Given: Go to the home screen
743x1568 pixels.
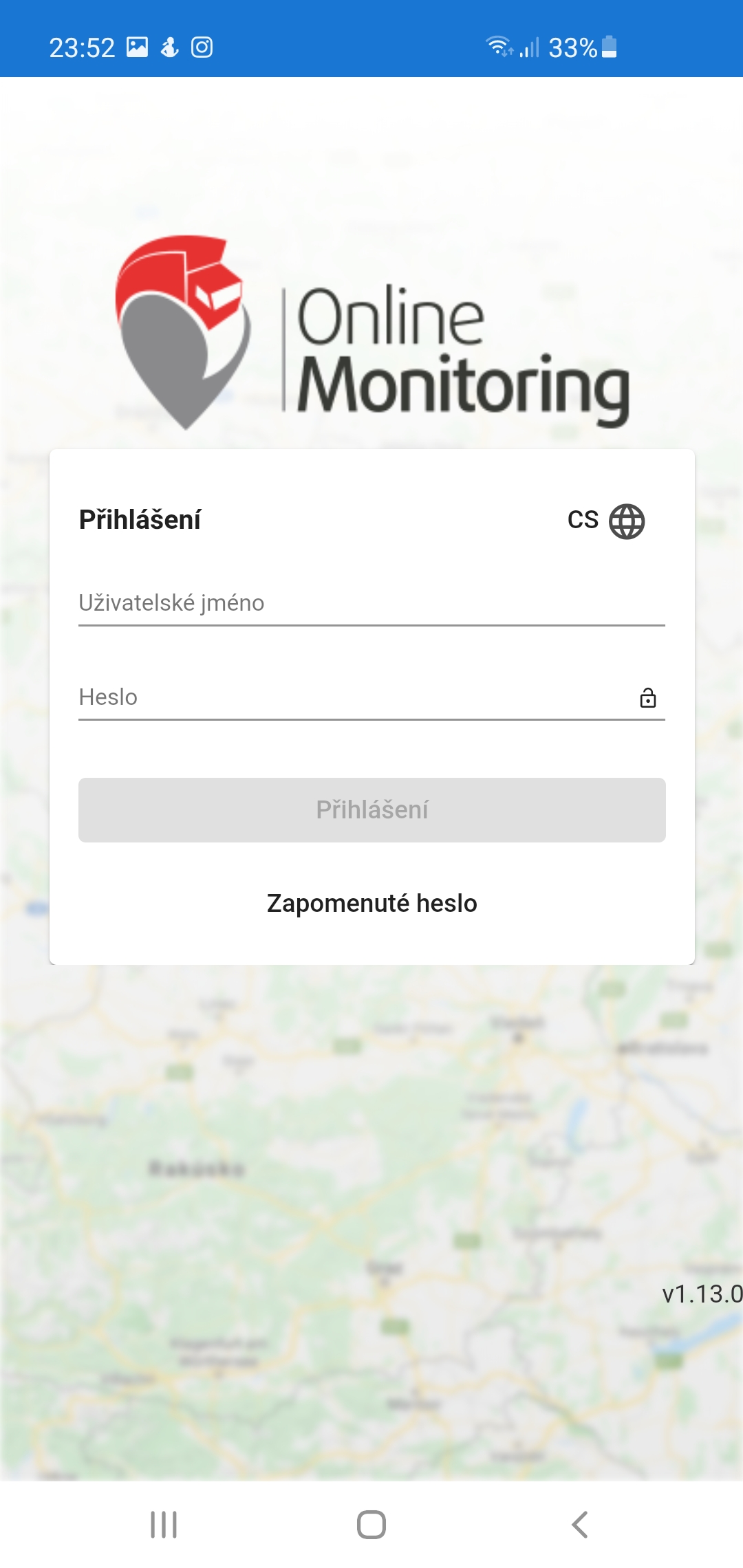Looking at the screenshot, I should pyautogui.click(x=371, y=1525).
